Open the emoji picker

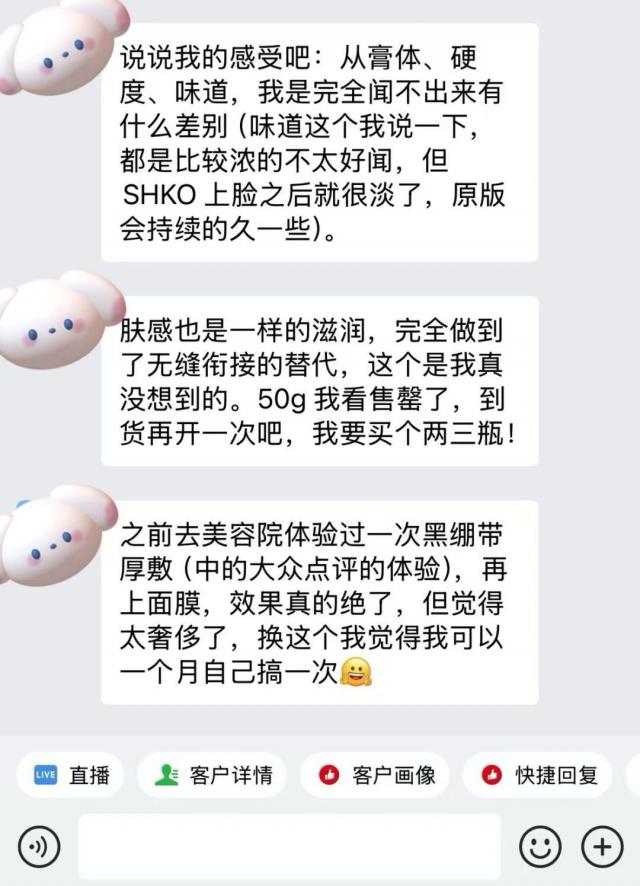pyautogui.click(x=540, y=847)
